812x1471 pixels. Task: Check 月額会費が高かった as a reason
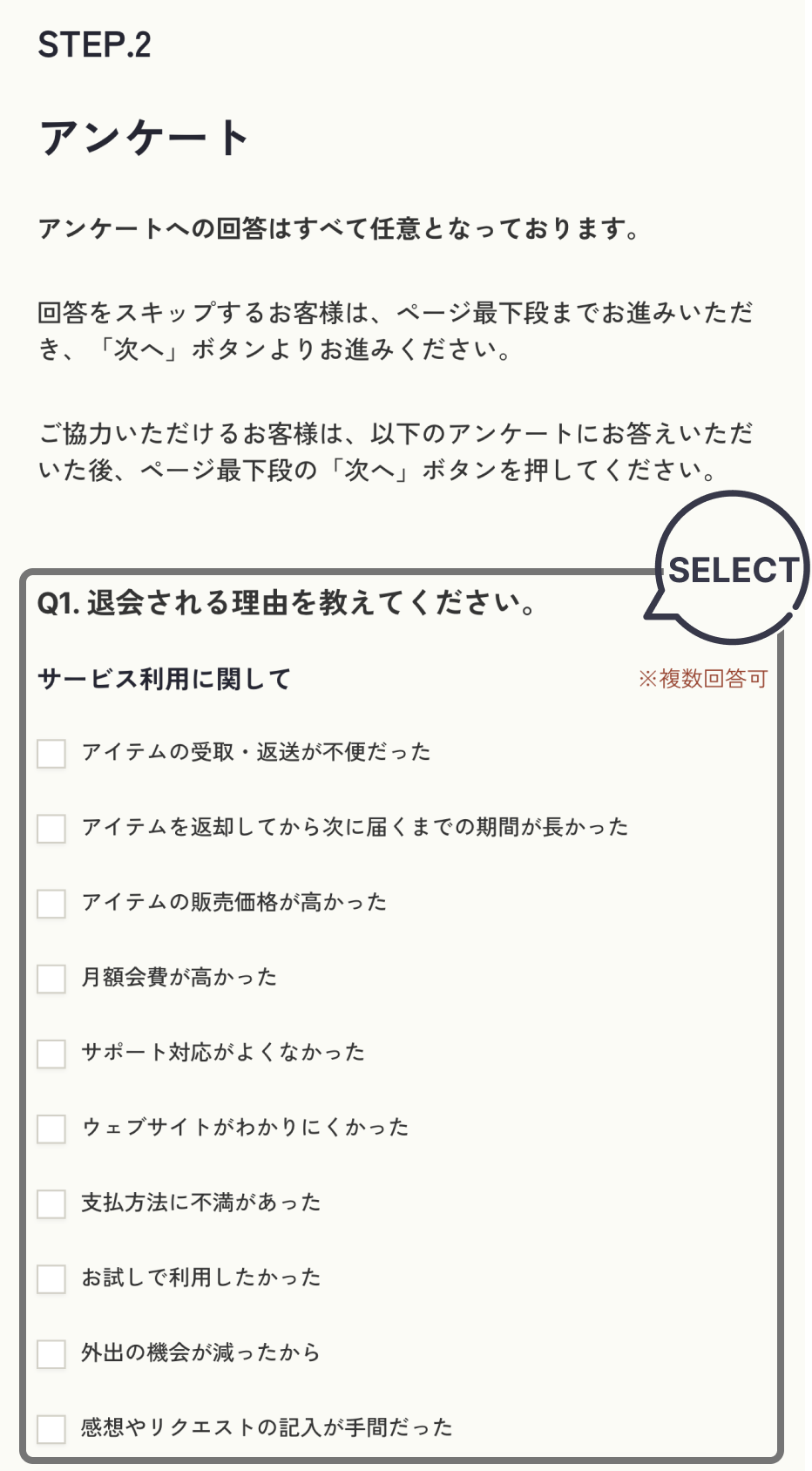[51, 979]
